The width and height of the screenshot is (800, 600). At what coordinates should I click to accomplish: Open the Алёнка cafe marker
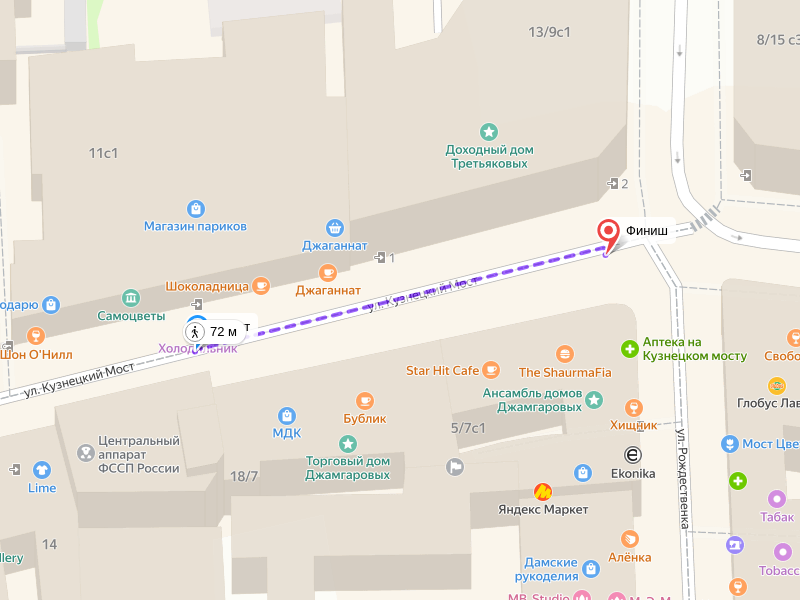point(629,539)
